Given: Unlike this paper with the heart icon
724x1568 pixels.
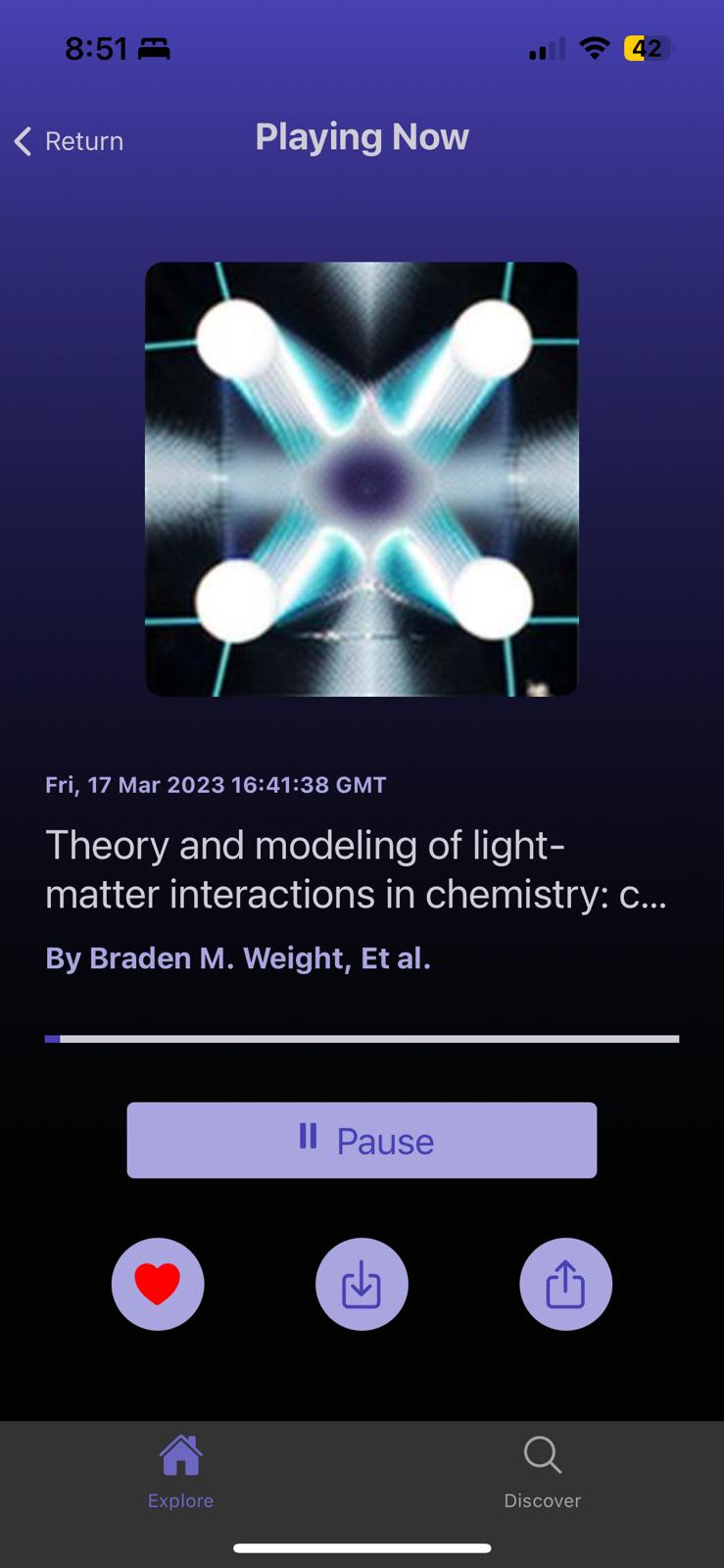Looking at the screenshot, I should coord(158,1284).
